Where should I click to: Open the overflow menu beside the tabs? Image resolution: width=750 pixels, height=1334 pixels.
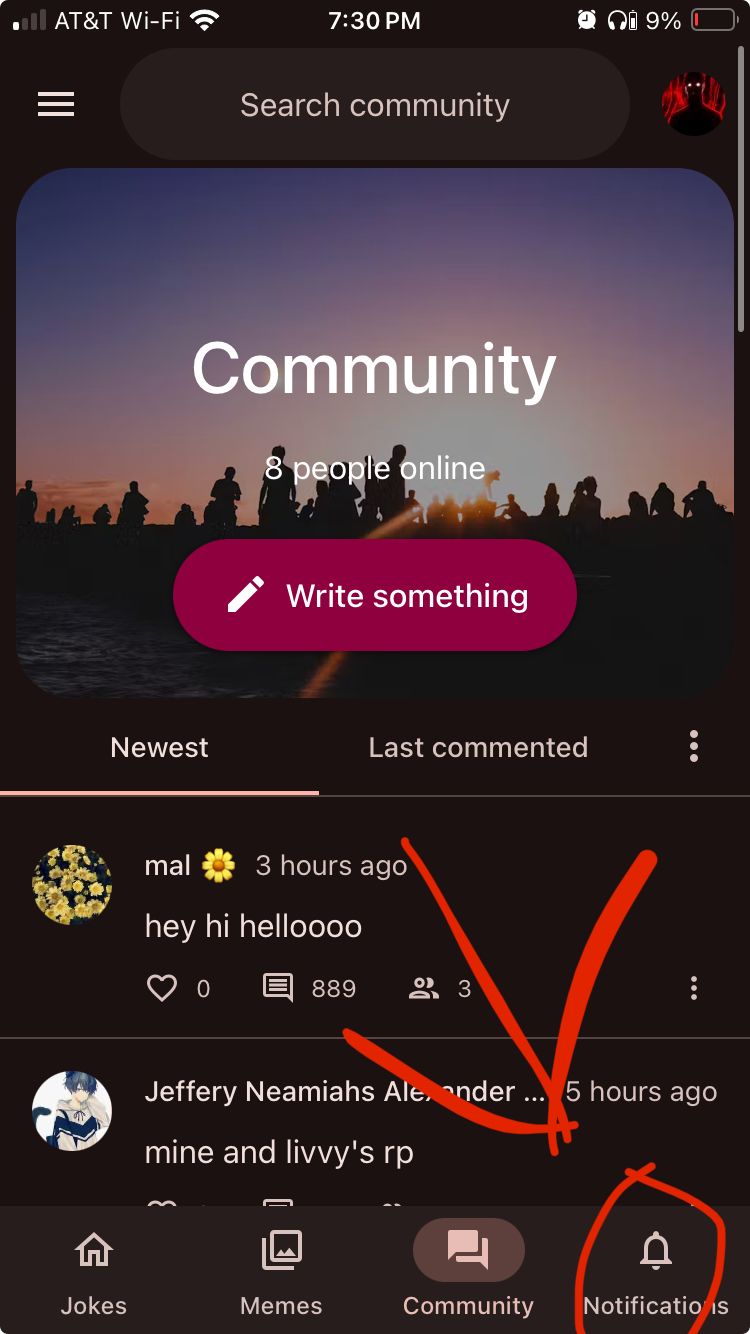pos(693,747)
